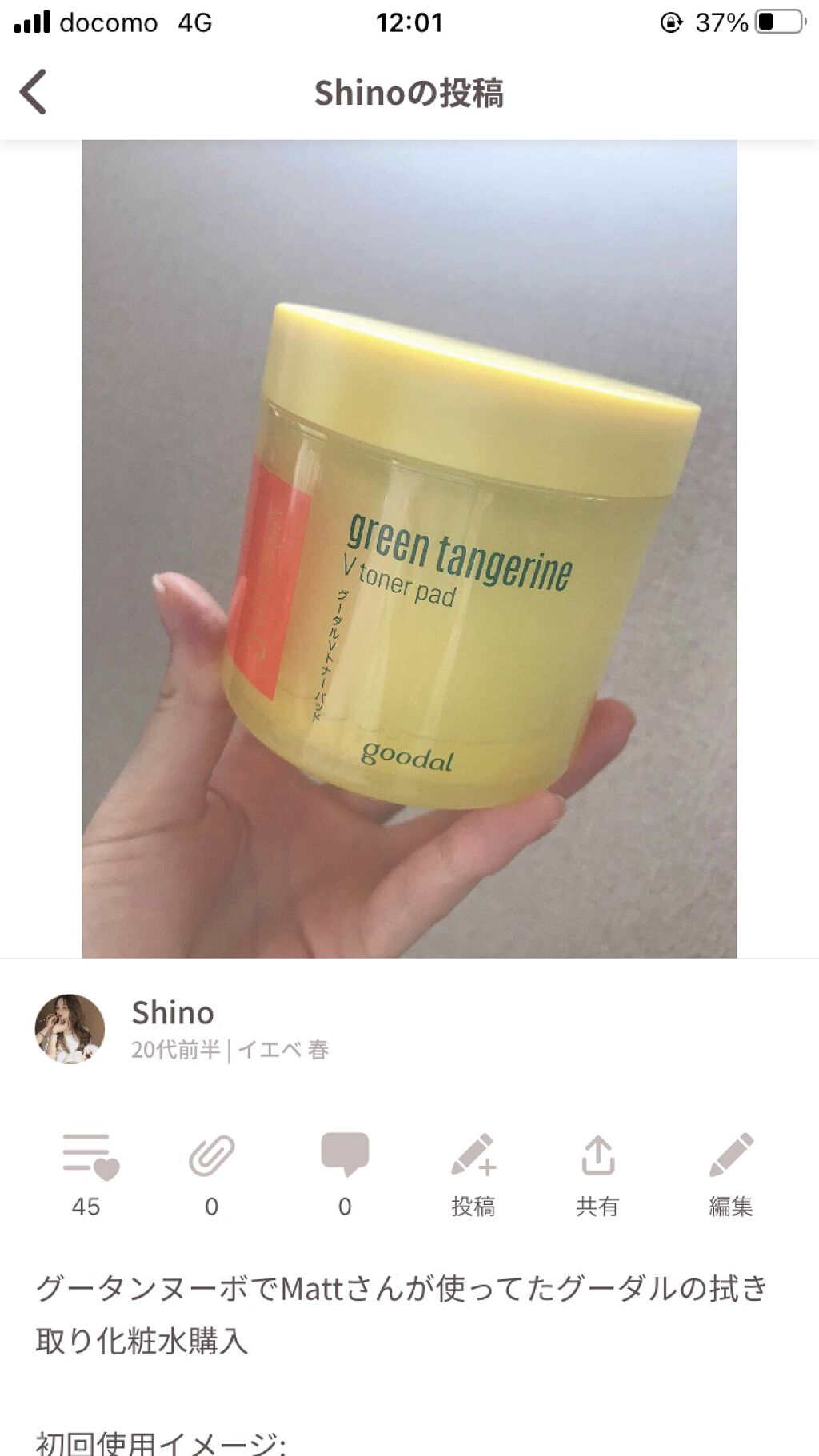The image size is (819, 1456).
Task: Open Shino's profile avatar
Action: [x=70, y=1028]
